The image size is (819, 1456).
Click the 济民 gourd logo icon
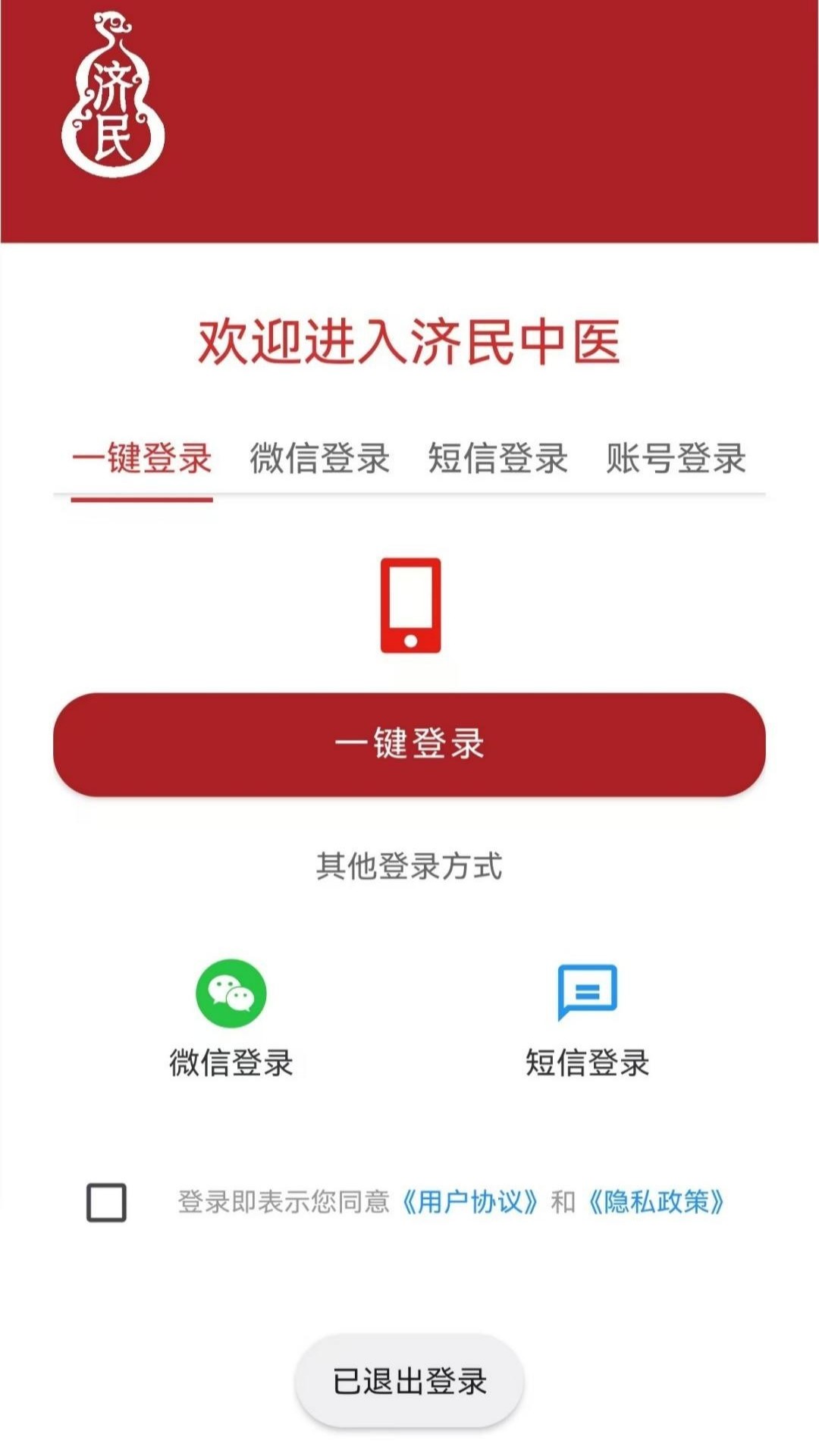pos(114,95)
